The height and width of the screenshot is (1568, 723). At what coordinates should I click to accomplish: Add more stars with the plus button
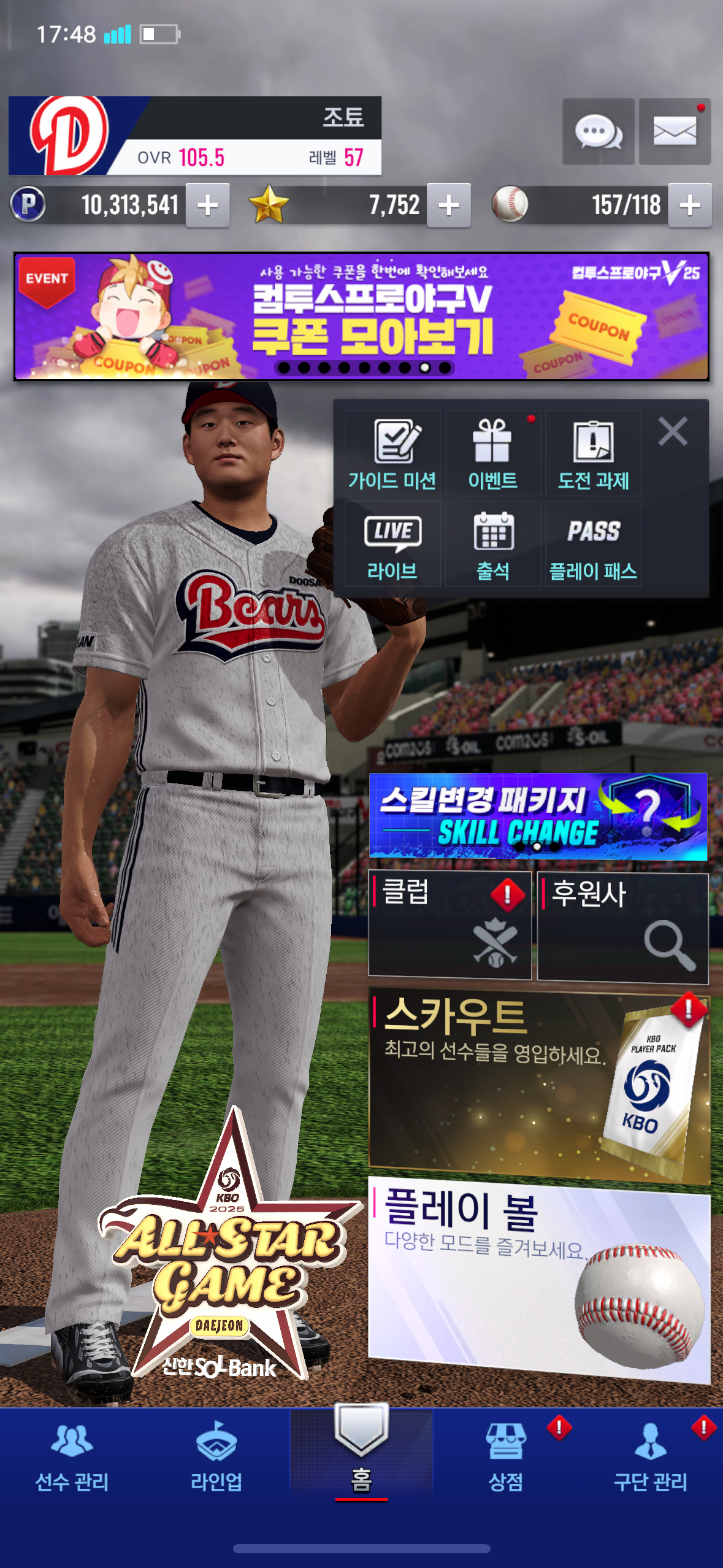(x=449, y=206)
